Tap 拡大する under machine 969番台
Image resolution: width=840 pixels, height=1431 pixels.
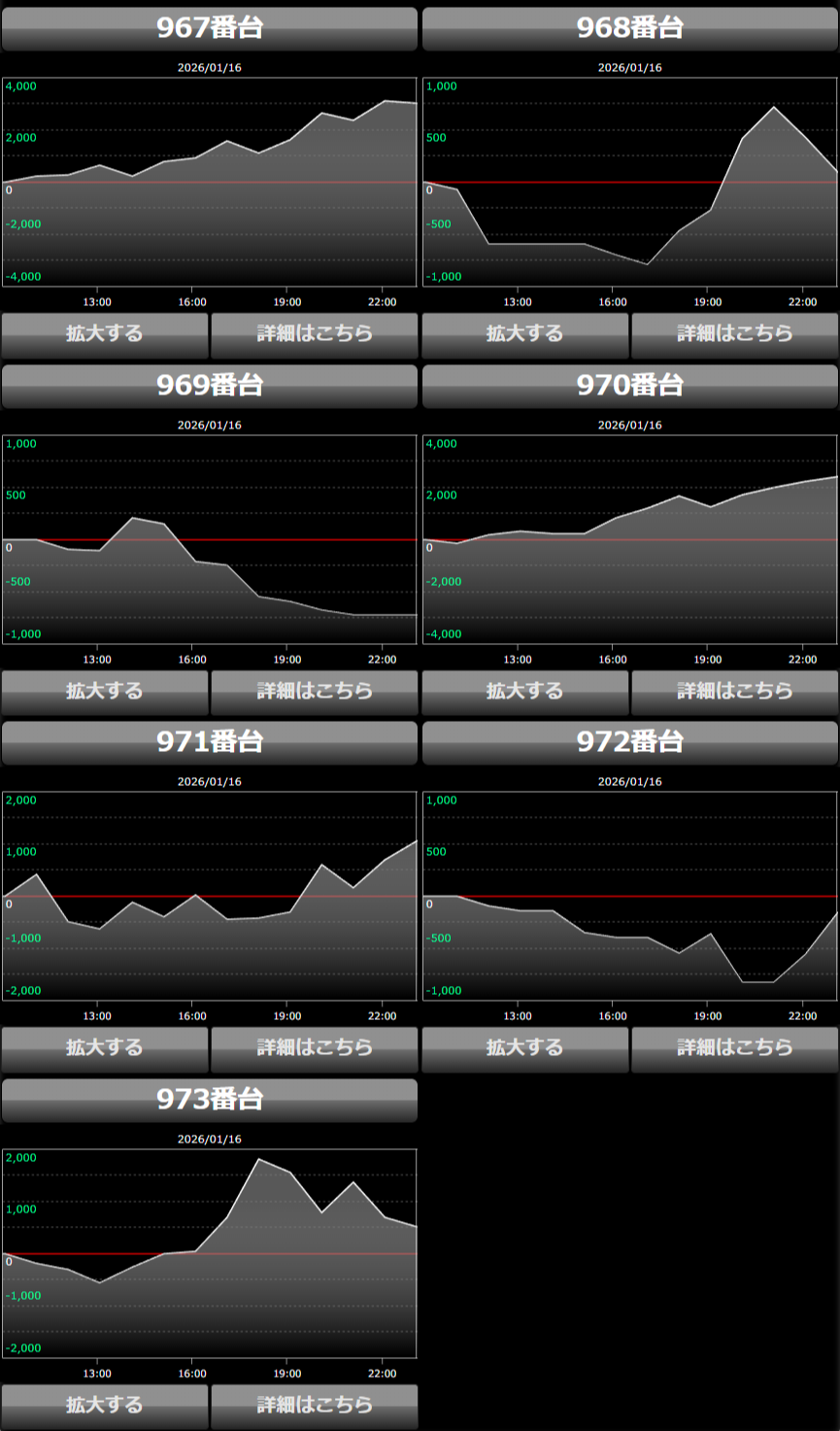[105, 692]
